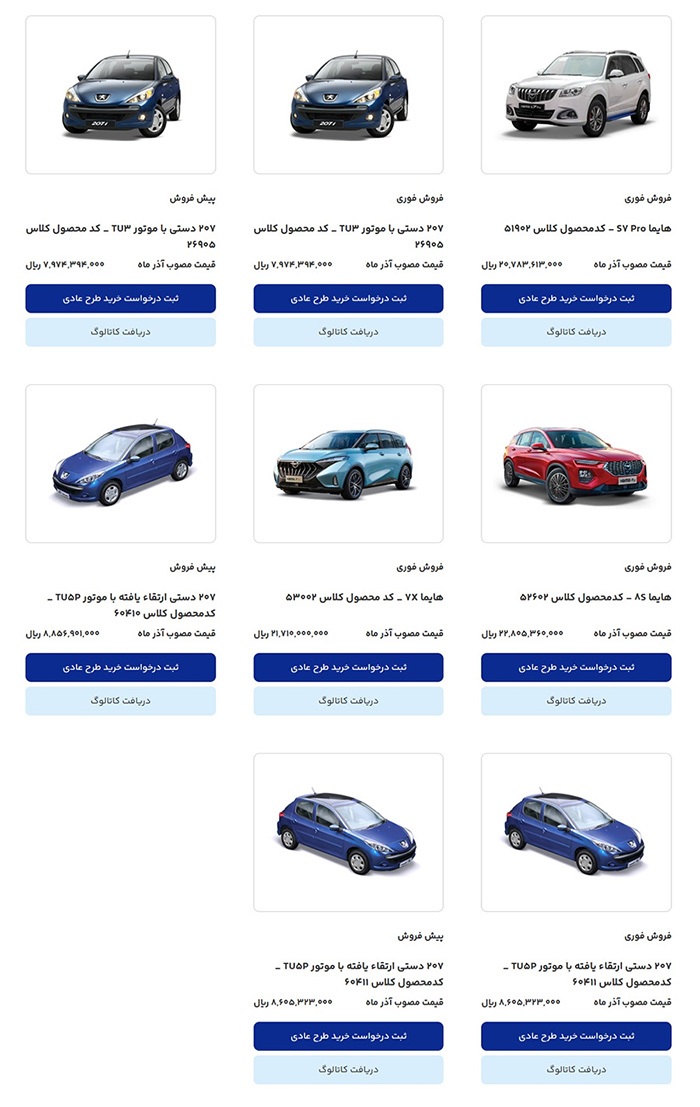Download the catalog for Haima S7 Pro
The width and height of the screenshot is (700, 1107).
coord(576,332)
